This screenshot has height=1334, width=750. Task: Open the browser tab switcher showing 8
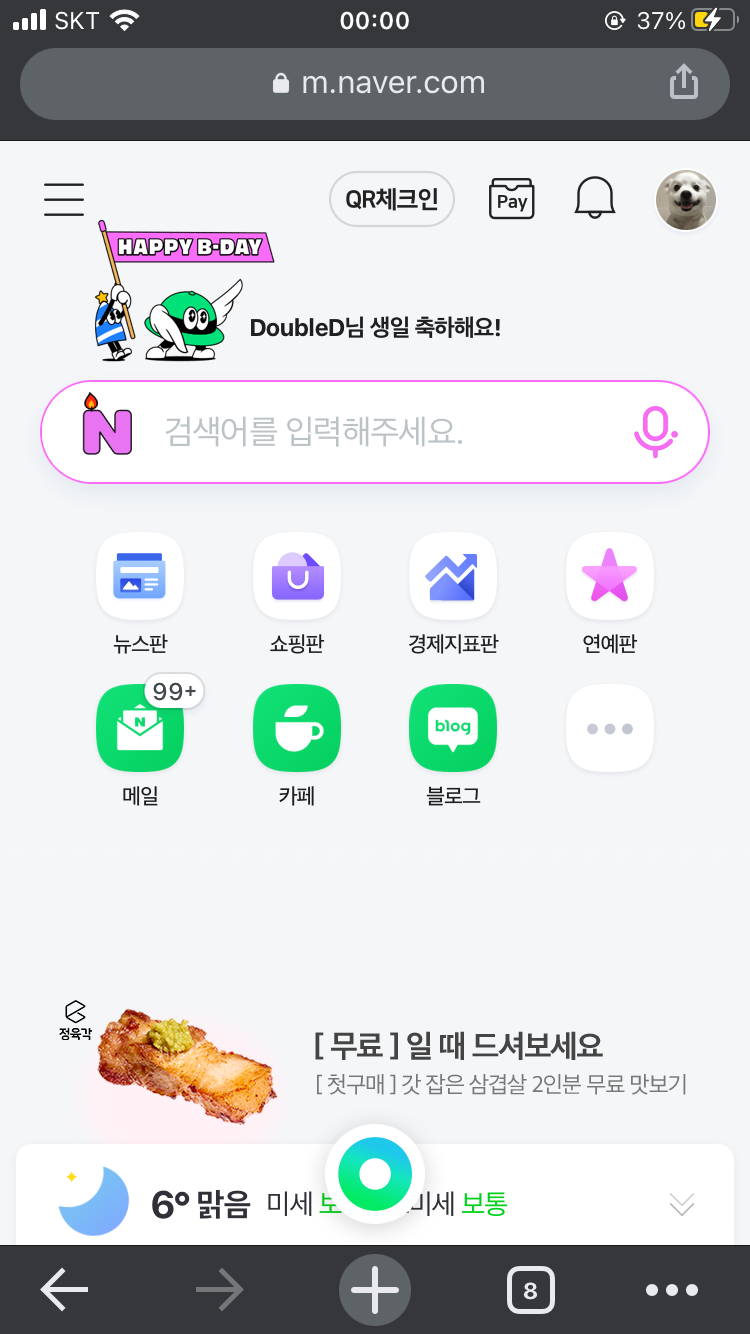(x=530, y=1290)
